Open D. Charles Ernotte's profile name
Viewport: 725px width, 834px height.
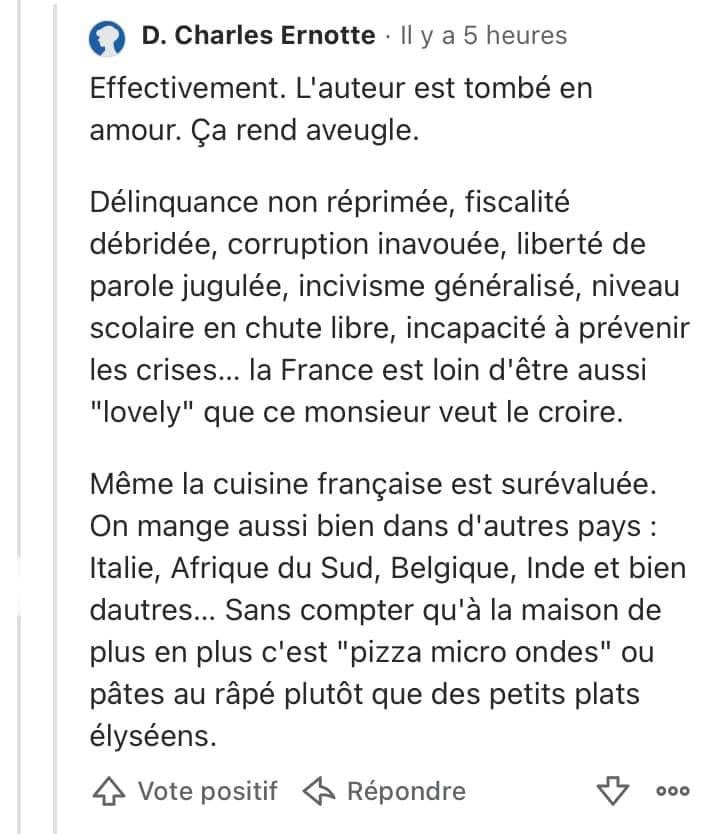(260, 36)
